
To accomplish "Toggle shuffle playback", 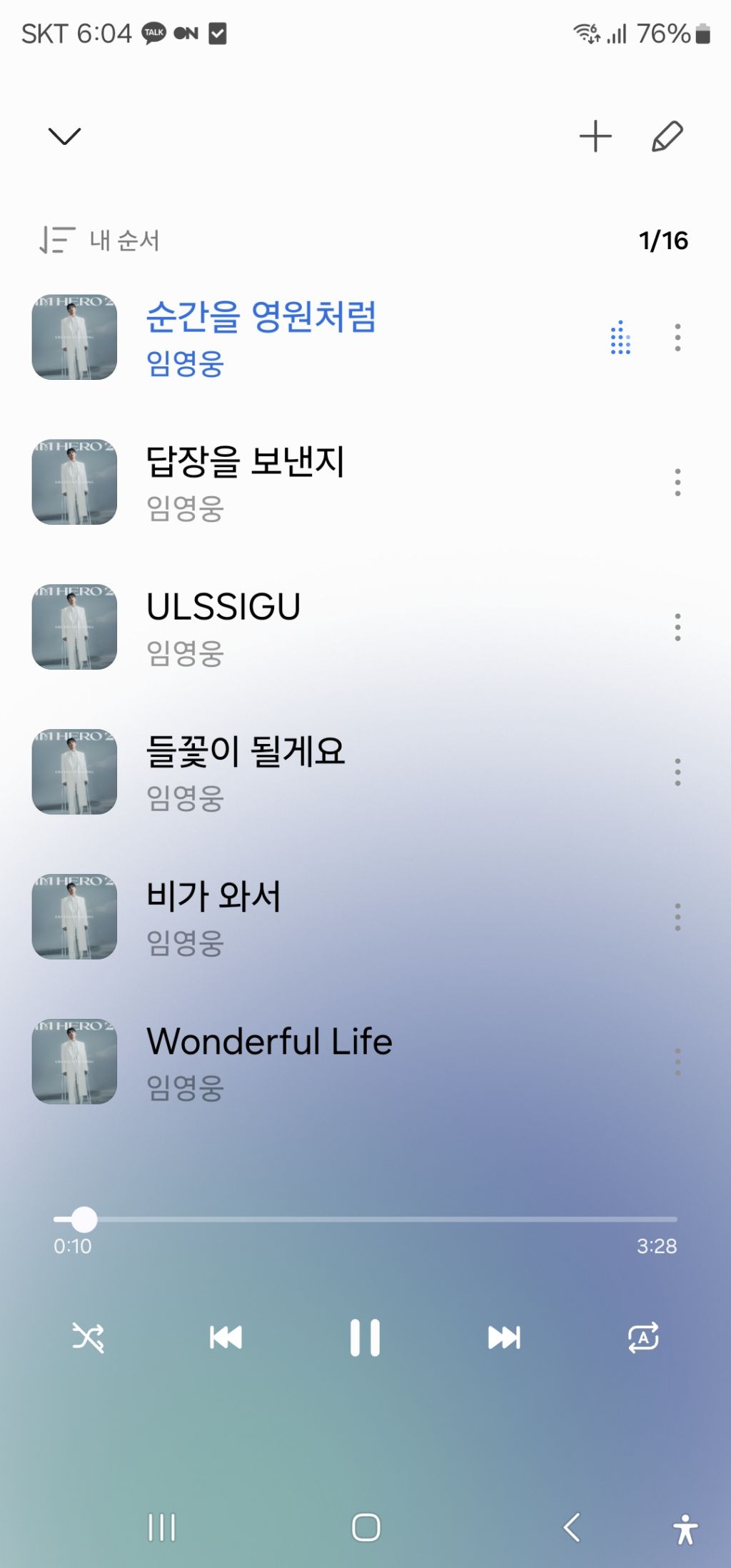I will pyautogui.click(x=89, y=1337).
